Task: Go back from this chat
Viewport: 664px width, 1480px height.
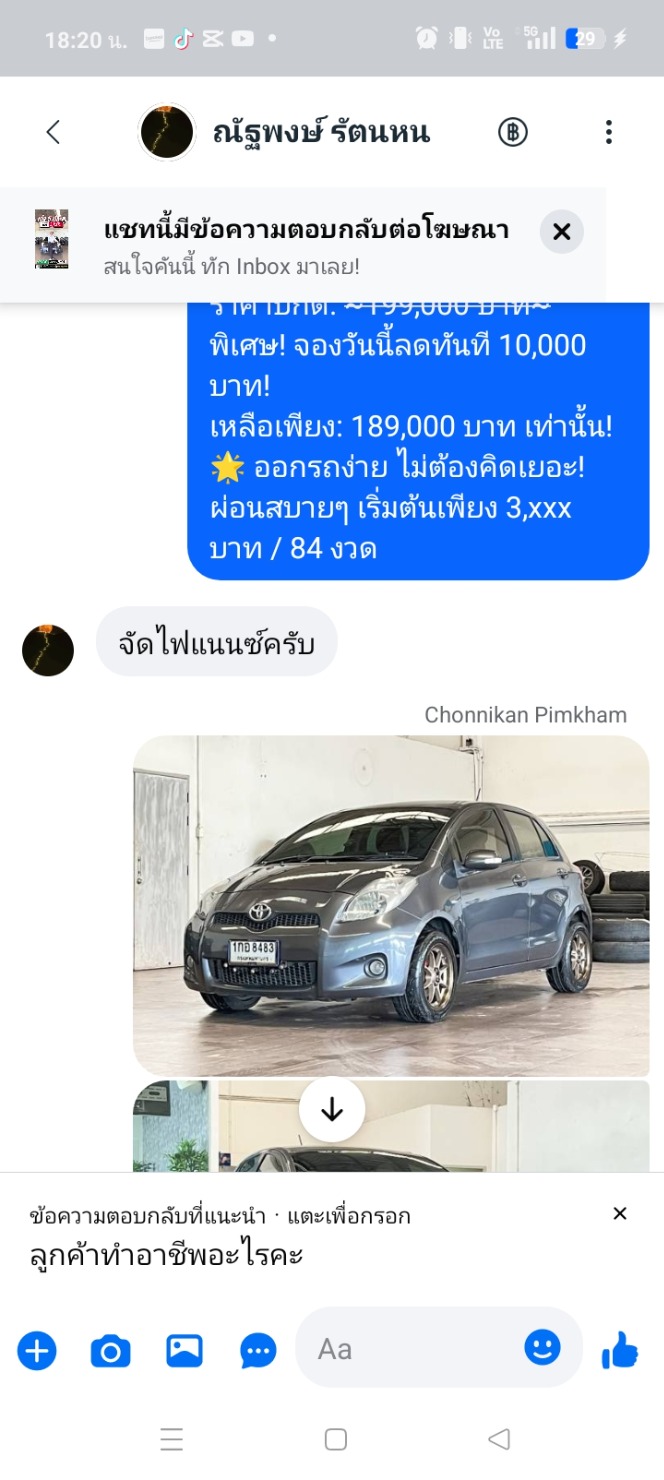Action: 53,132
